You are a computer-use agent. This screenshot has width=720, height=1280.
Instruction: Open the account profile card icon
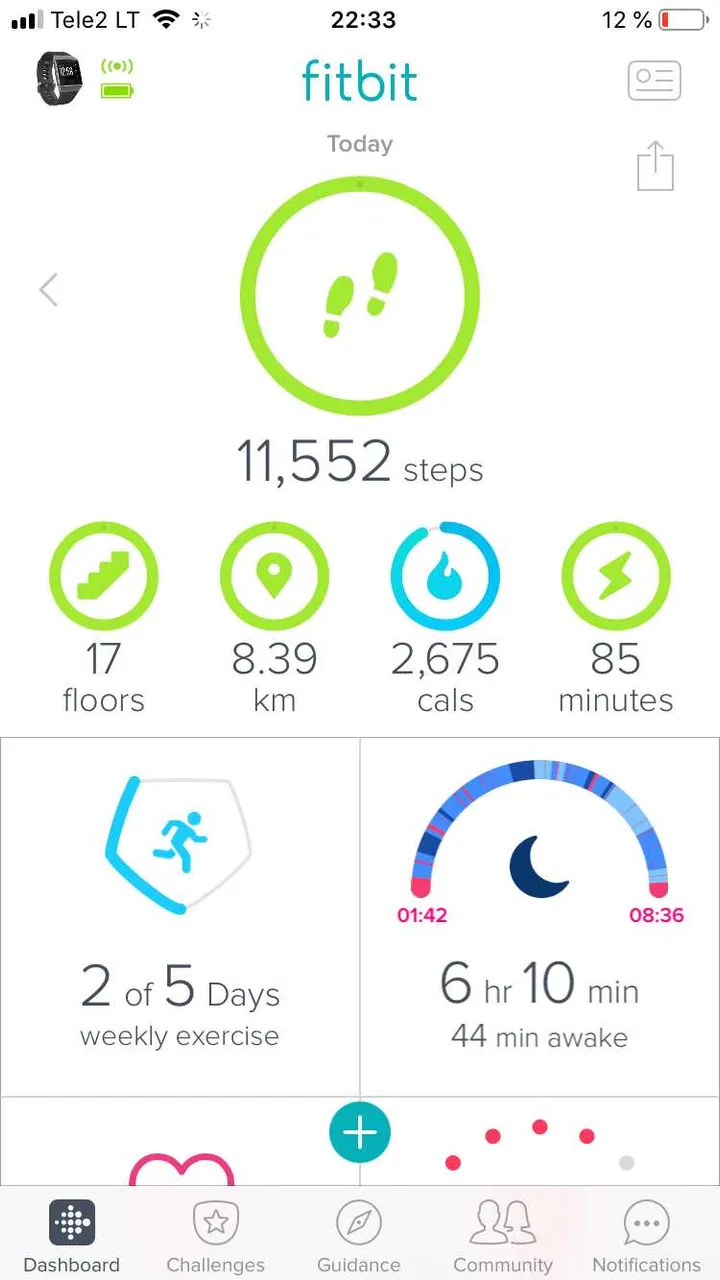(x=654, y=81)
